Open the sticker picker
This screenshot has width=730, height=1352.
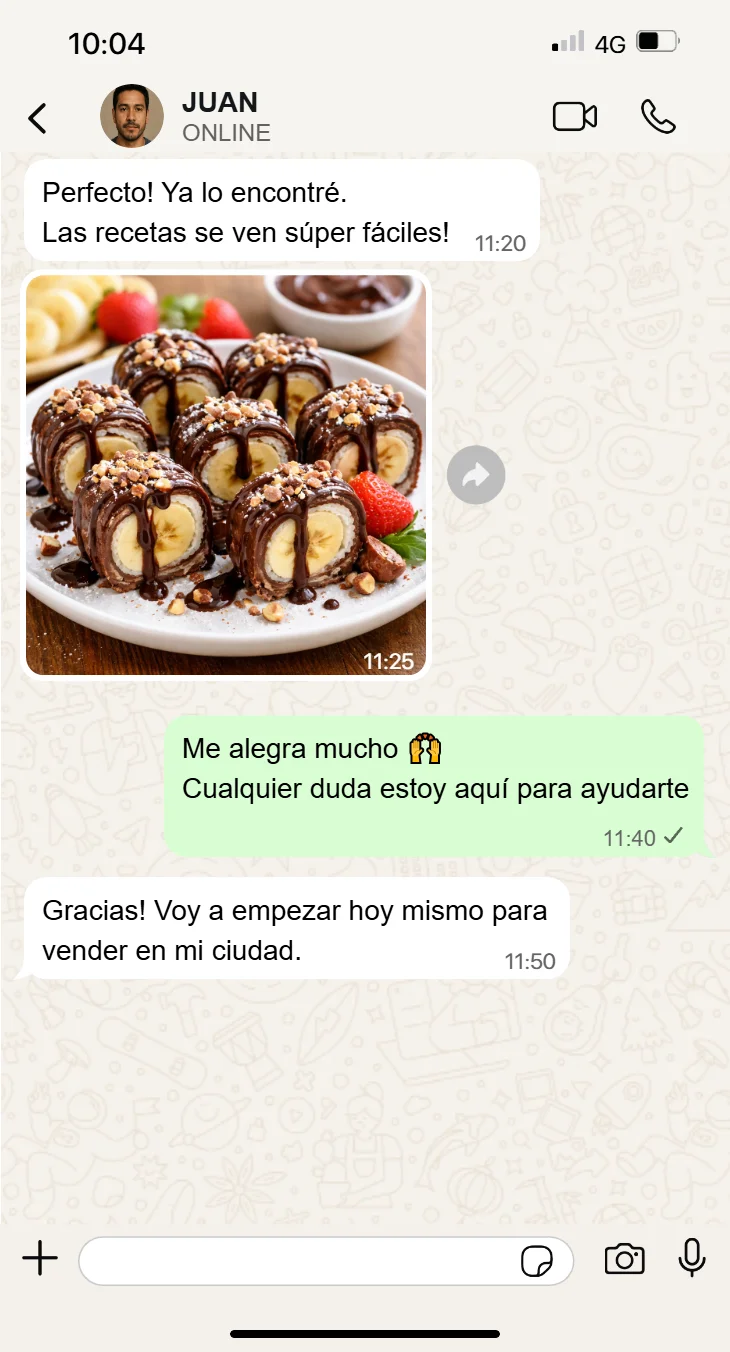coord(537,1261)
